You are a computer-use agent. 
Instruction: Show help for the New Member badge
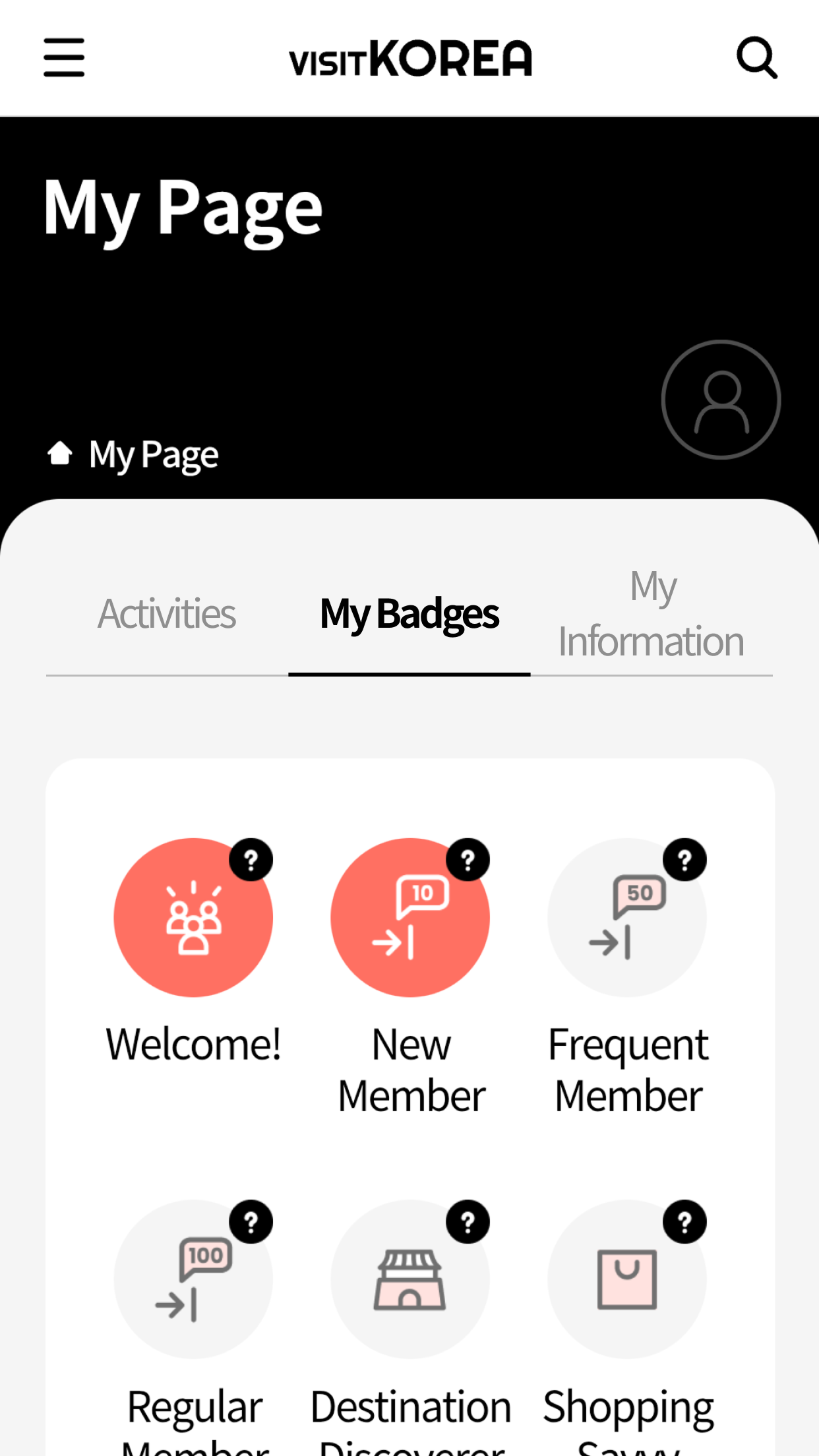tap(468, 860)
